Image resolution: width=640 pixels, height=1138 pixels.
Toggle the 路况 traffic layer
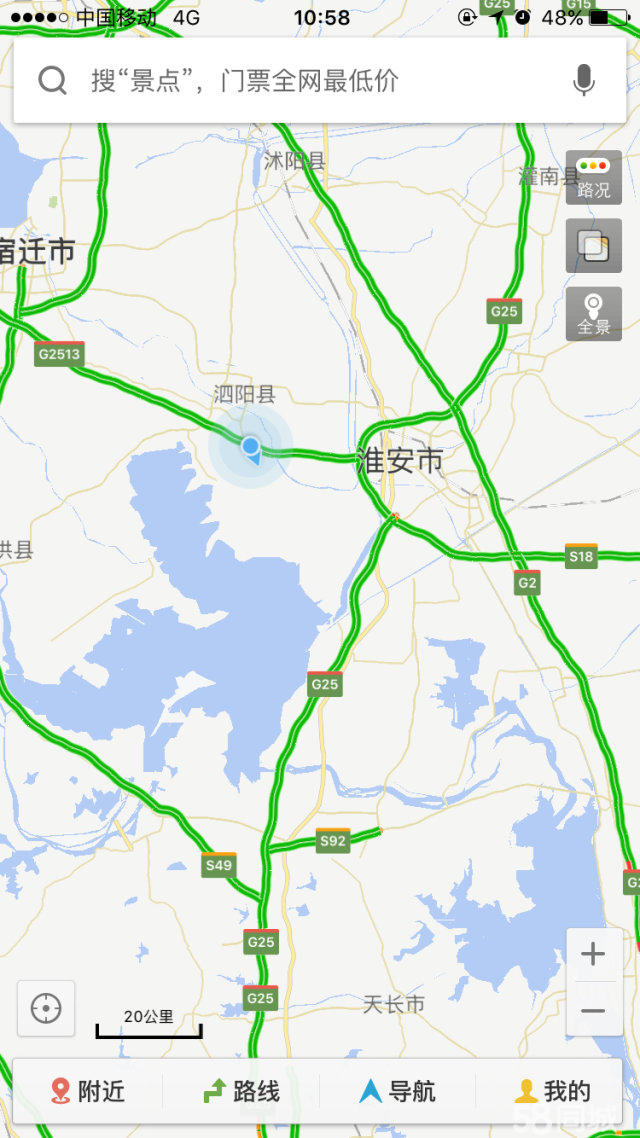point(593,178)
